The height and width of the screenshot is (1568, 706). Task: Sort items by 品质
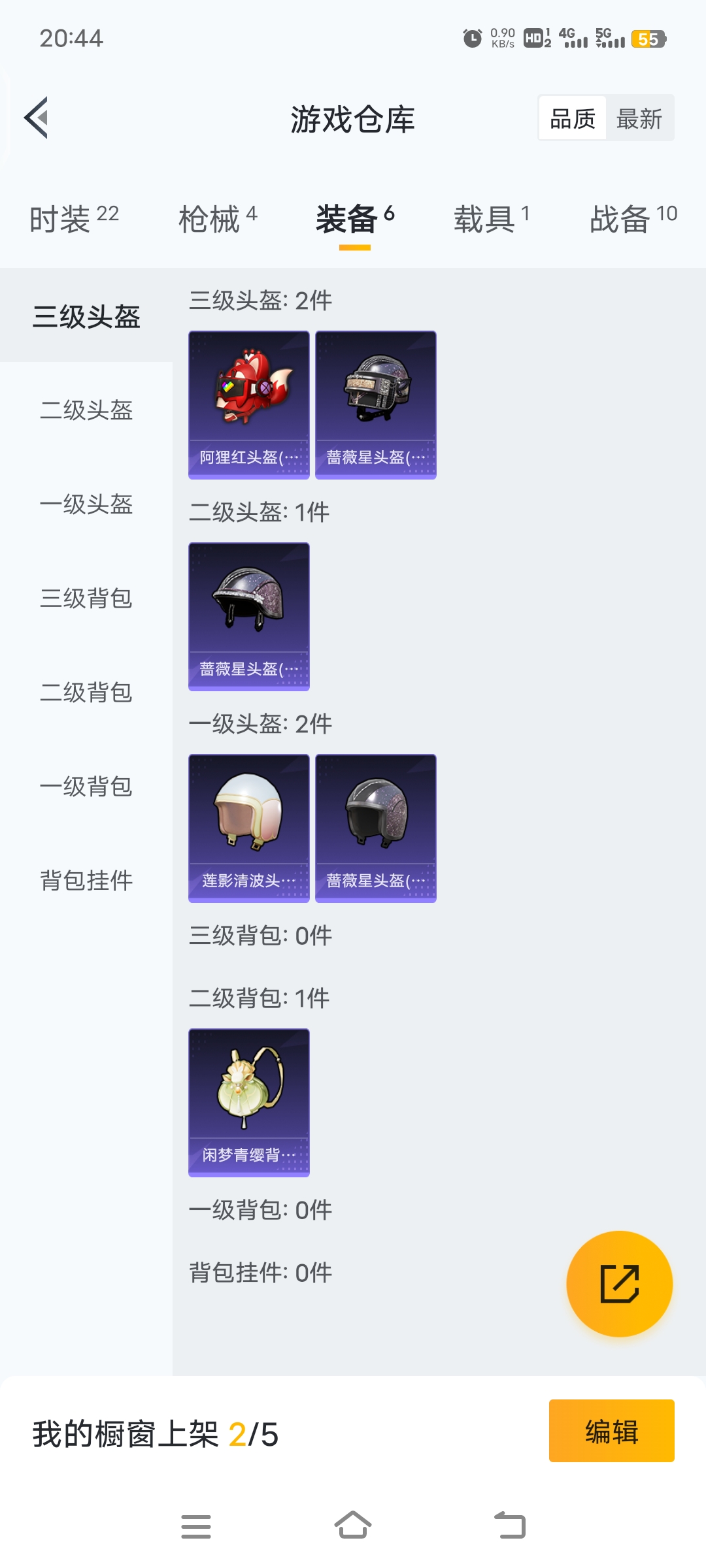pos(573,119)
